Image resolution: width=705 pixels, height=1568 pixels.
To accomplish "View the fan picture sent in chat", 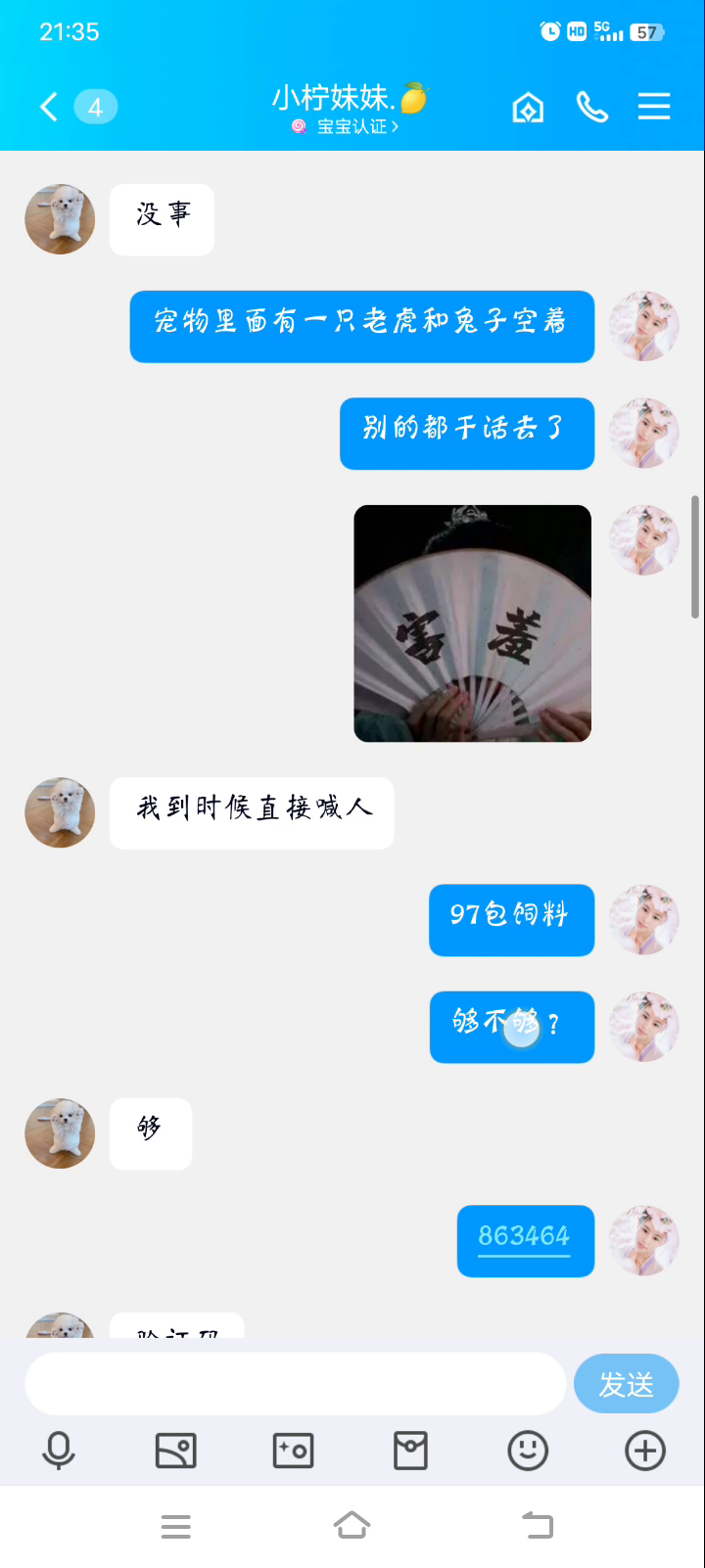I will coord(472,623).
